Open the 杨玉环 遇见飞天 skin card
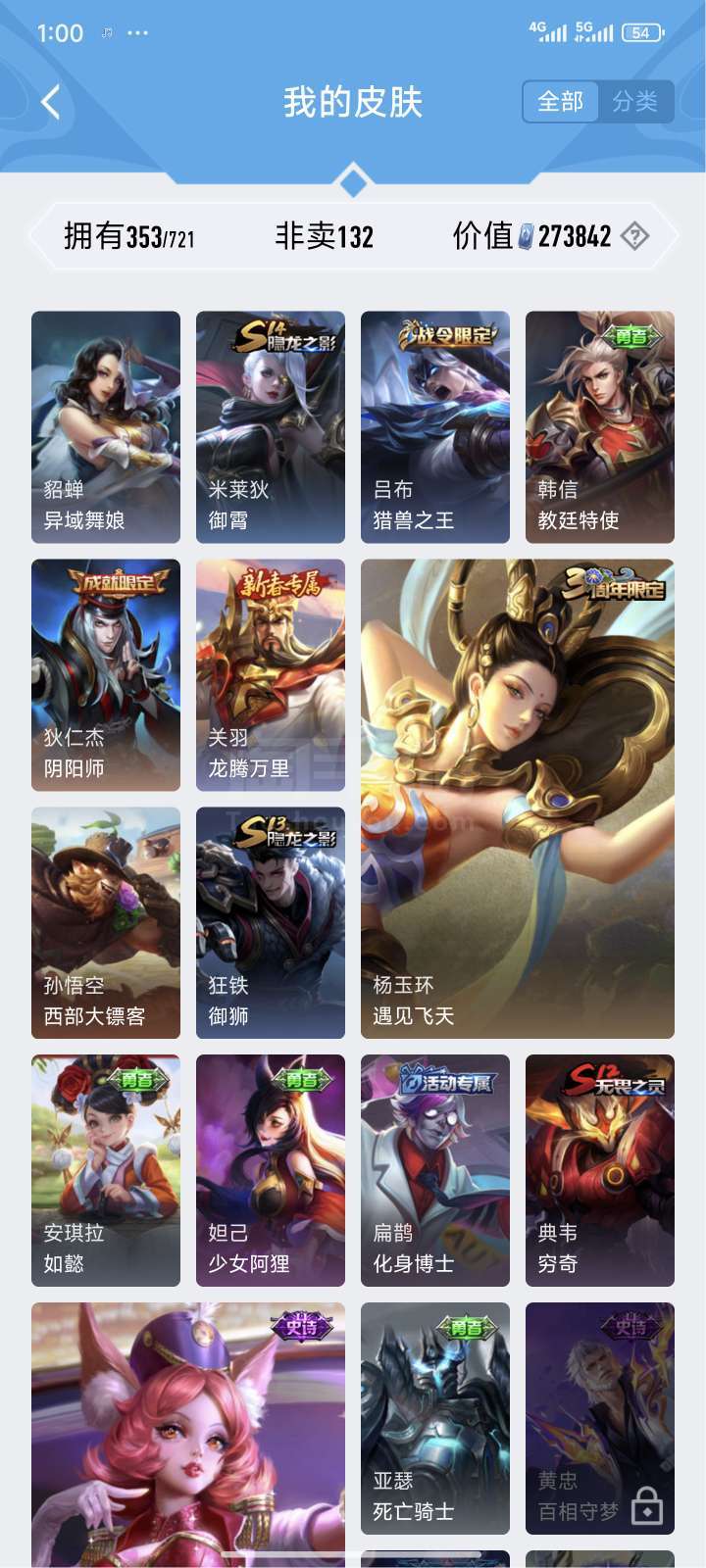Viewport: 706px width, 1568px height. pyautogui.click(x=518, y=799)
